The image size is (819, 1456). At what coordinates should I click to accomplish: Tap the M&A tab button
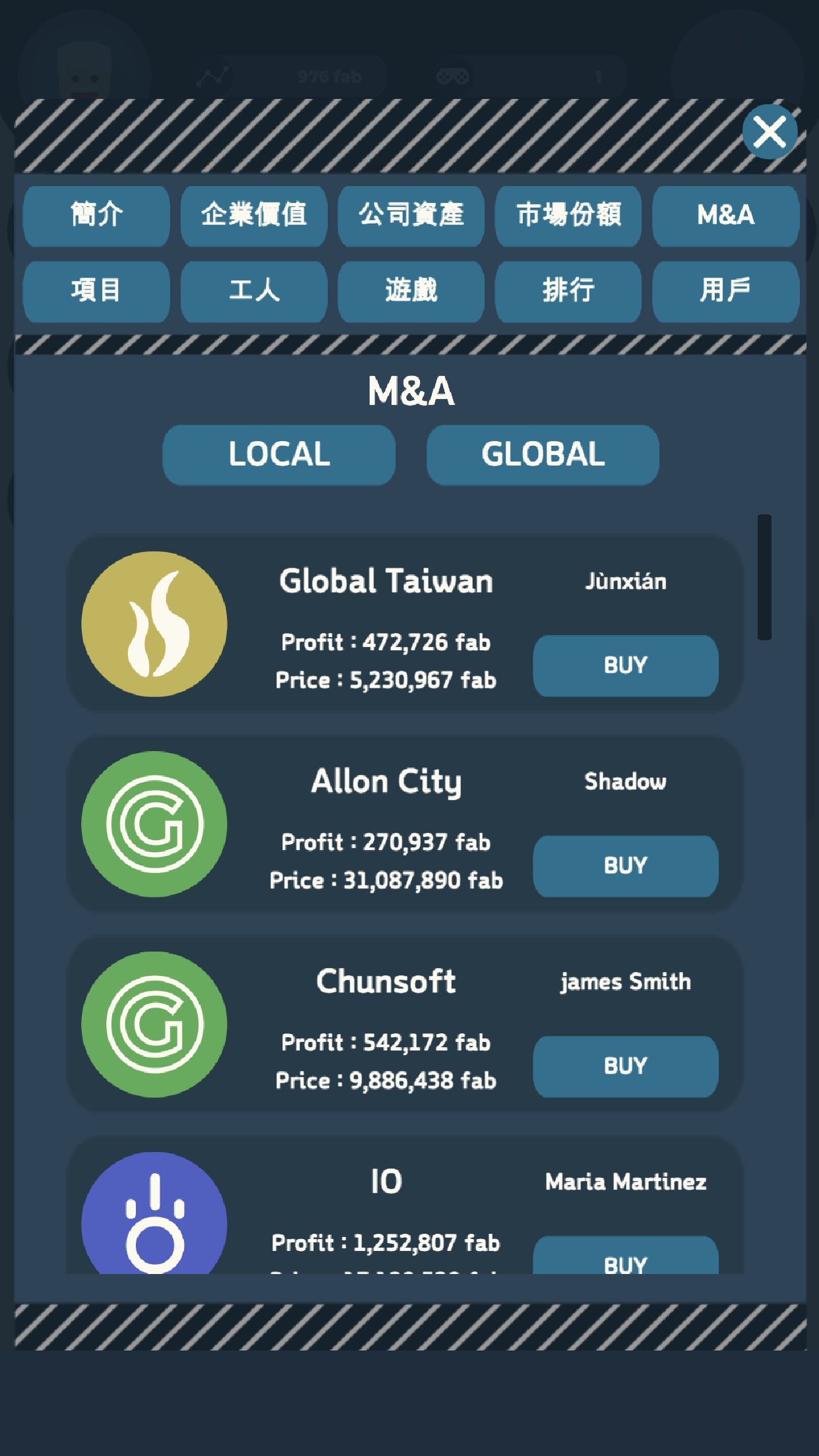[725, 216]
